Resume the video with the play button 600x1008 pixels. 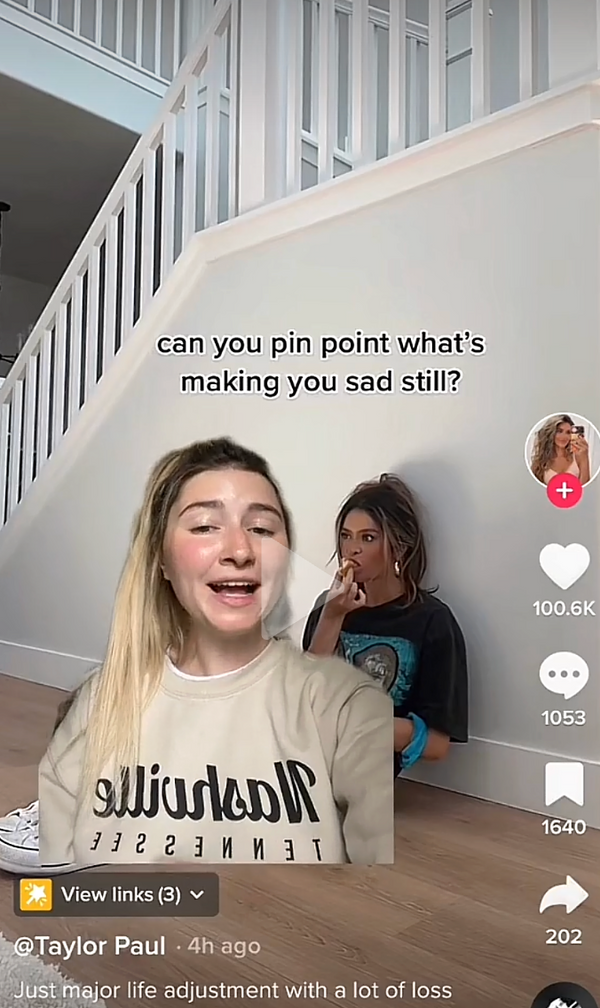pyautogui.click(x=298, y=589)
